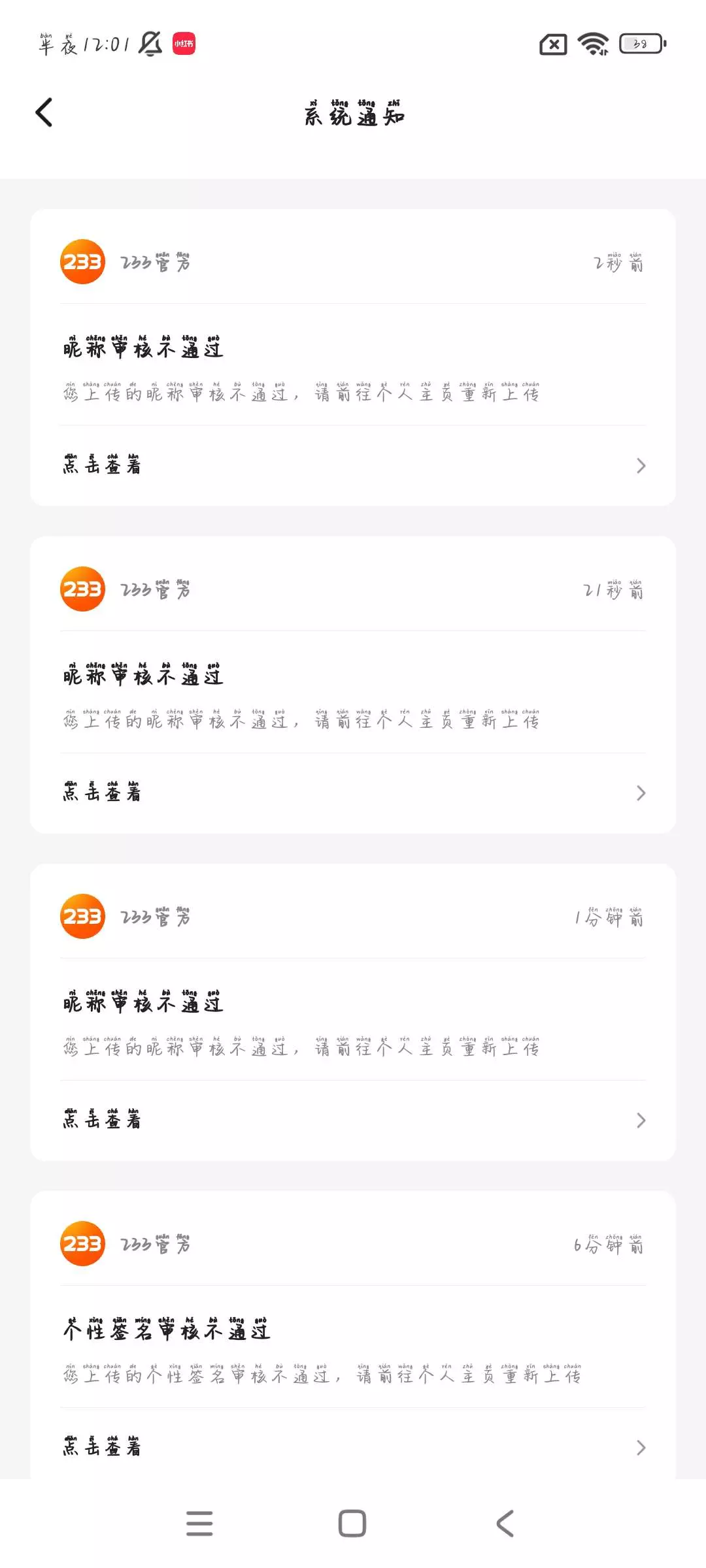The height and width of the screenshot is (1568, 706).
Task: Open the recent apps menu button
Action: click(199, 1524)
